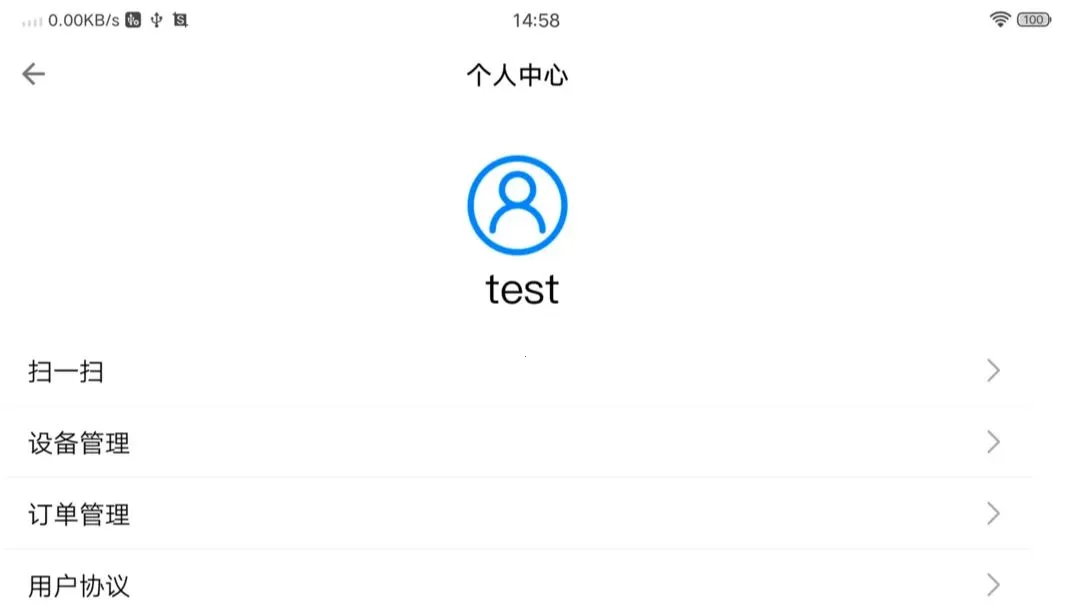View the 用户协议 user agreement
Viewport: 1080px width, 609px height.
click(x=517, y=584)
